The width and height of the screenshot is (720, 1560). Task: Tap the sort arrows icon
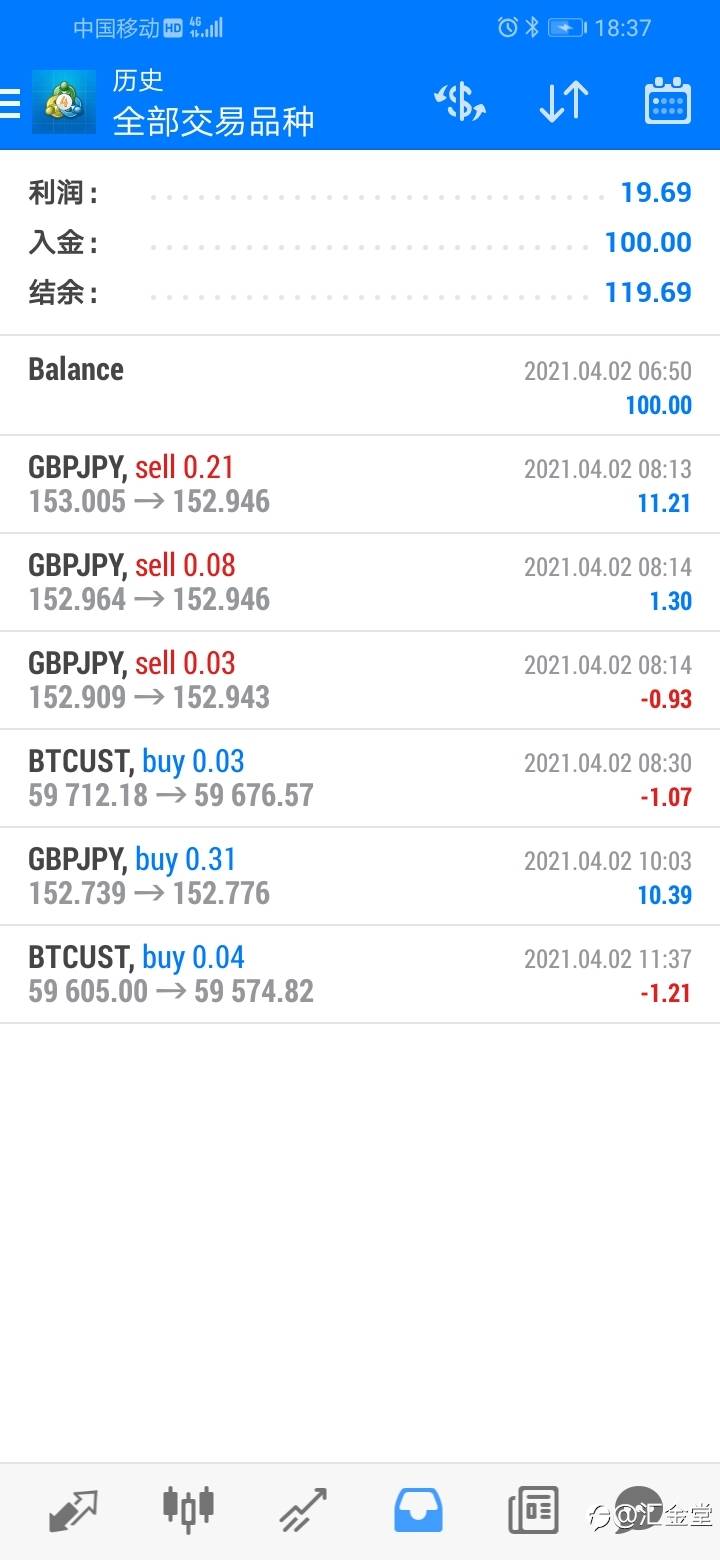point(564,102)
